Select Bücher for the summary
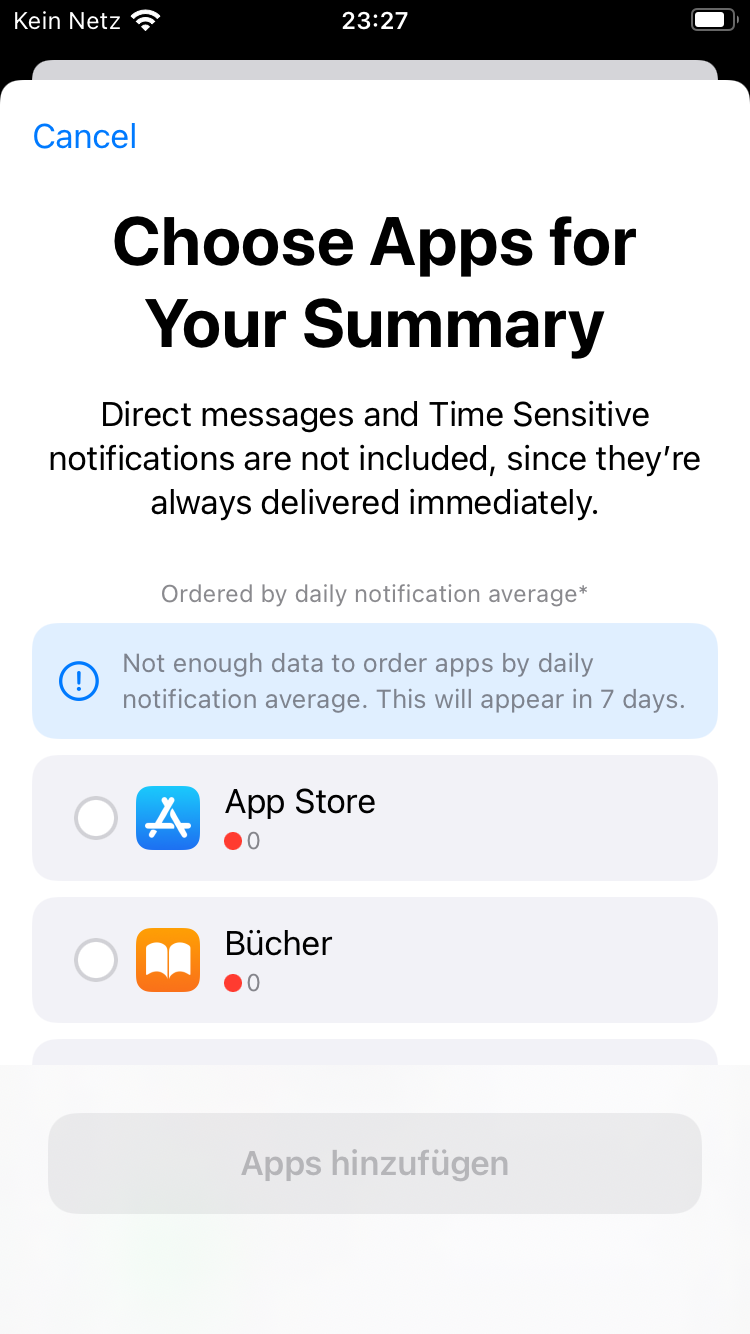This screenshot has height=1334, width=750. pyautogui.click(x=96, y=960)
